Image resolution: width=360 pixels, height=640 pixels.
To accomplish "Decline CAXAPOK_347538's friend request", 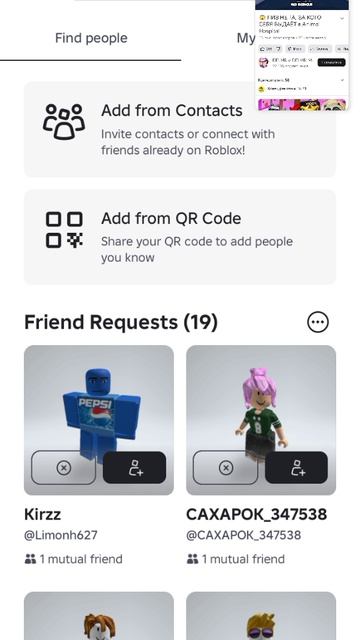I will tap(225, 467).
